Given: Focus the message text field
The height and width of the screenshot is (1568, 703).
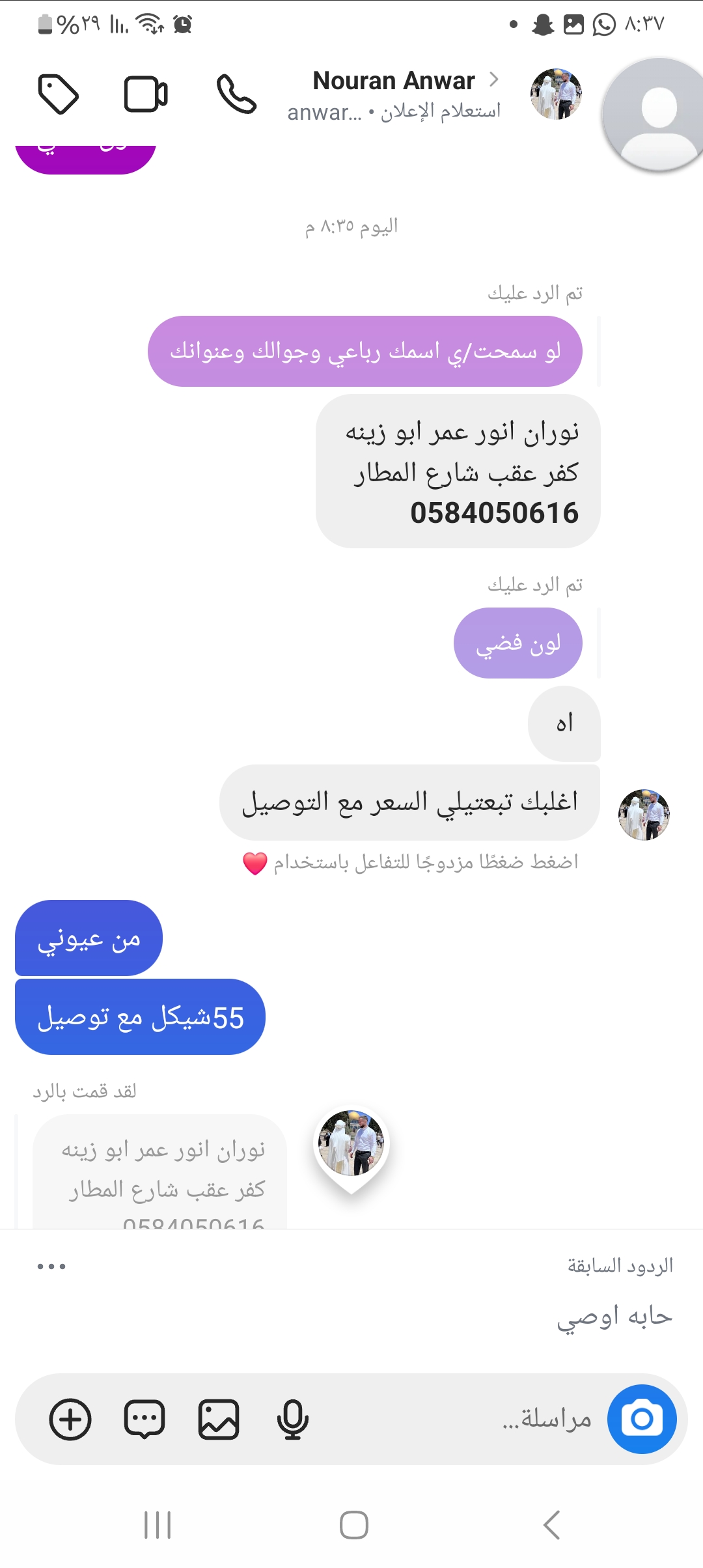Looking at the screenshot, I should pos(456,1419).
